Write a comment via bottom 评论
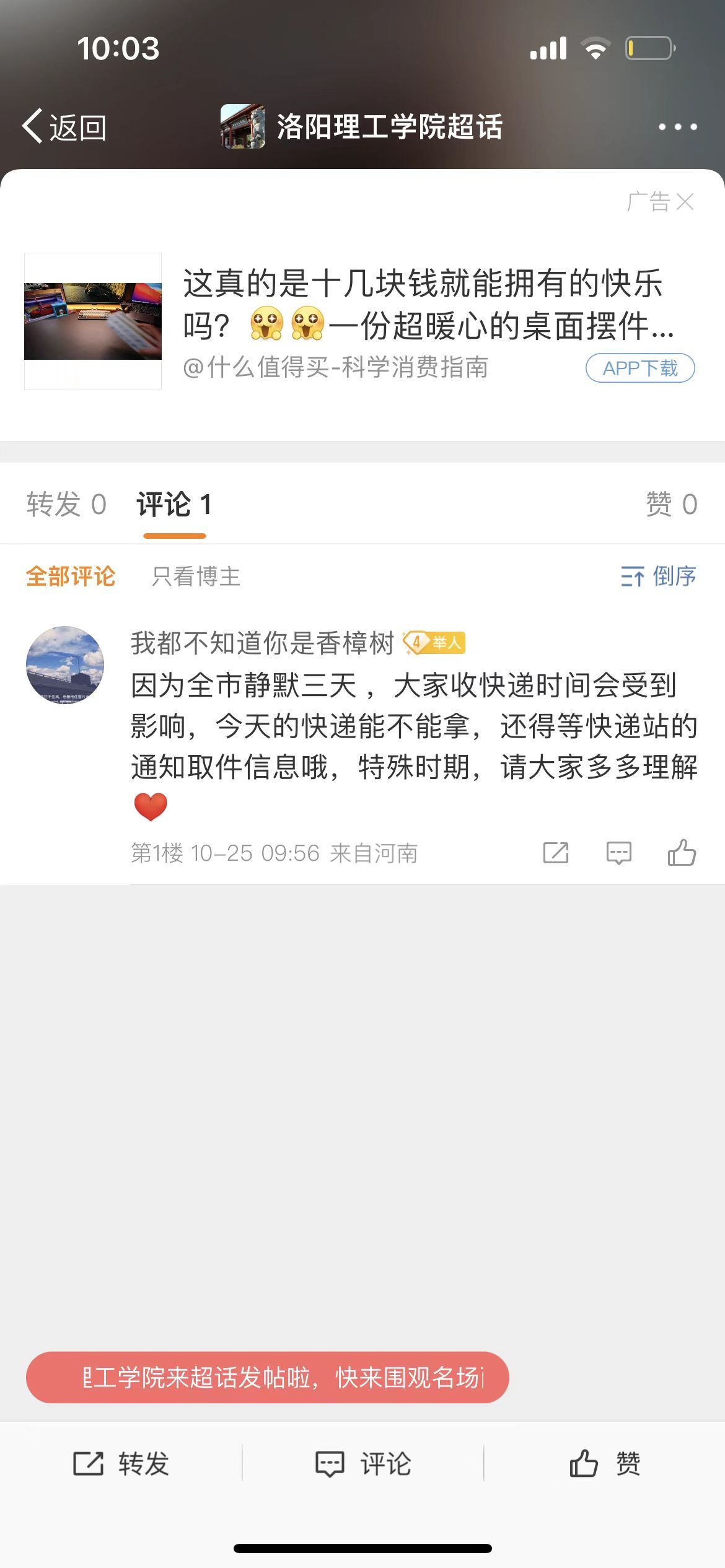The height and width of the screenshot is (1568, 725). (362, 1464)
